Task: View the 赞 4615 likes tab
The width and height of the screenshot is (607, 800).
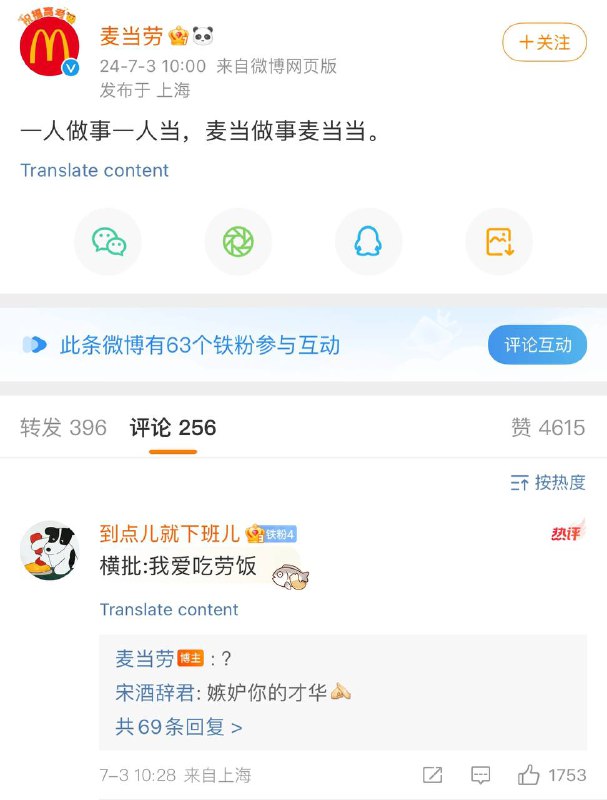Action: (x=547, y=428)
